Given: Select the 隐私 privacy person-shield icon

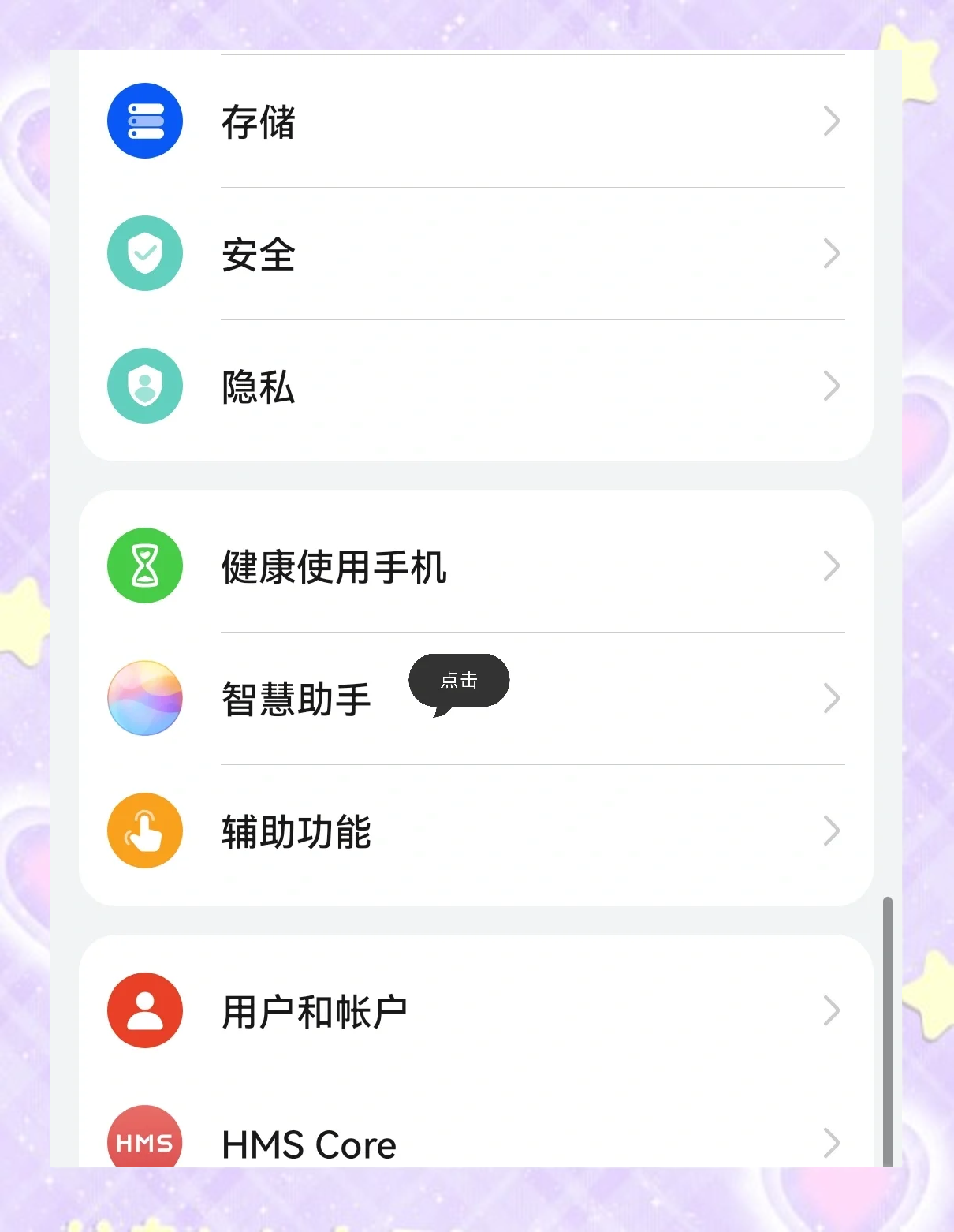Looking at the screenshot, I should (x=144, y=386).
